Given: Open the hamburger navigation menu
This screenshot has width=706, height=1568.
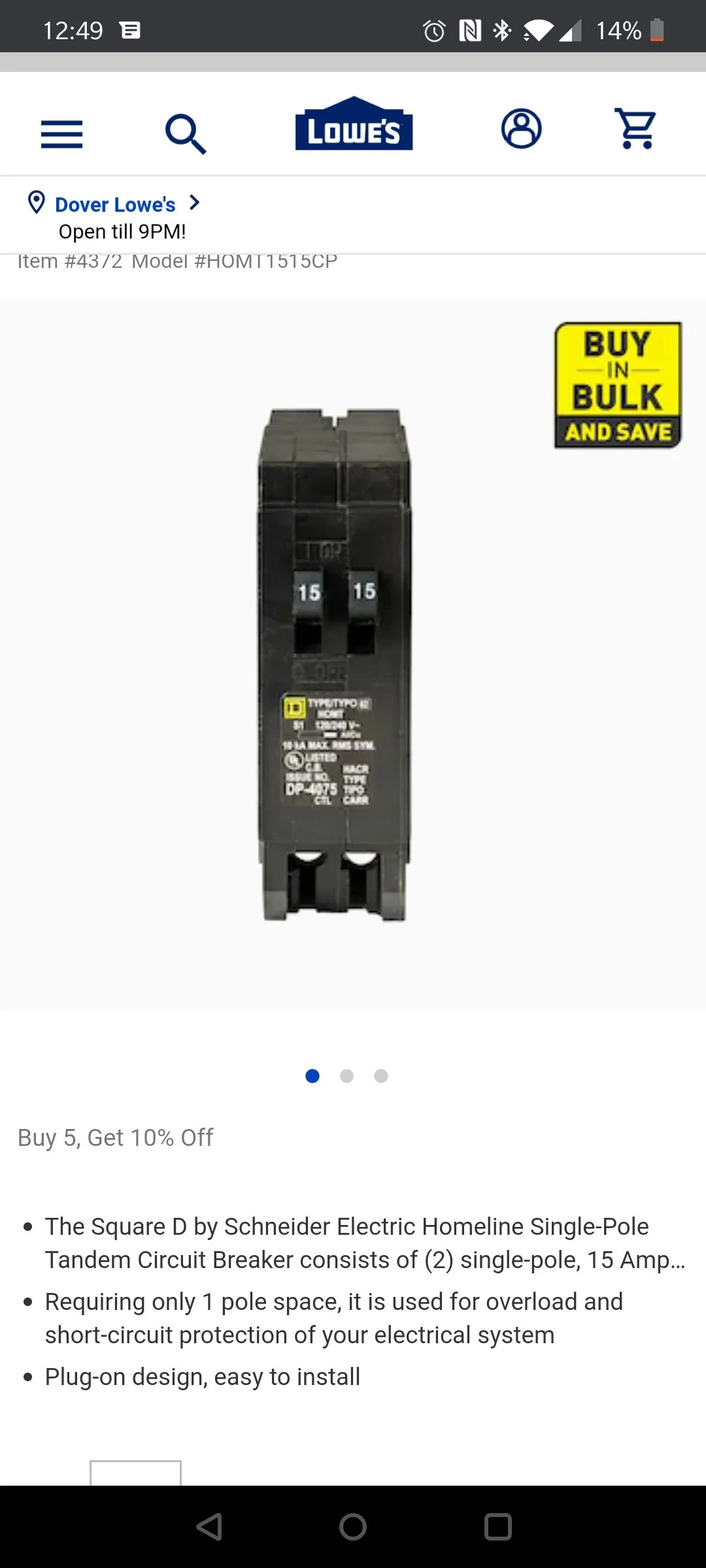Looking at the screenshot, I should pyautogui.click(x=61, y=134).
